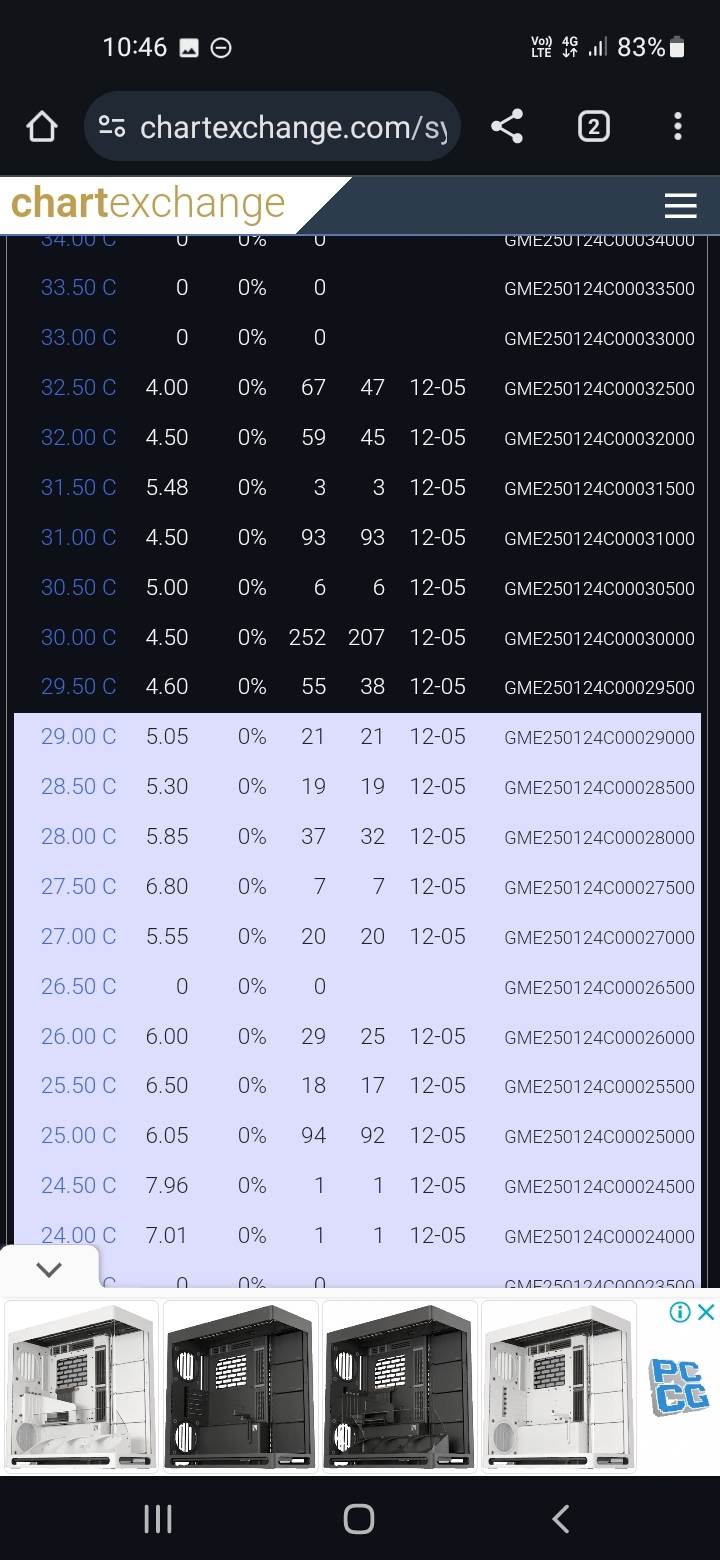Open the 32.50 C option link
This screenshot has width=720, height=1560.
[78, 388]
